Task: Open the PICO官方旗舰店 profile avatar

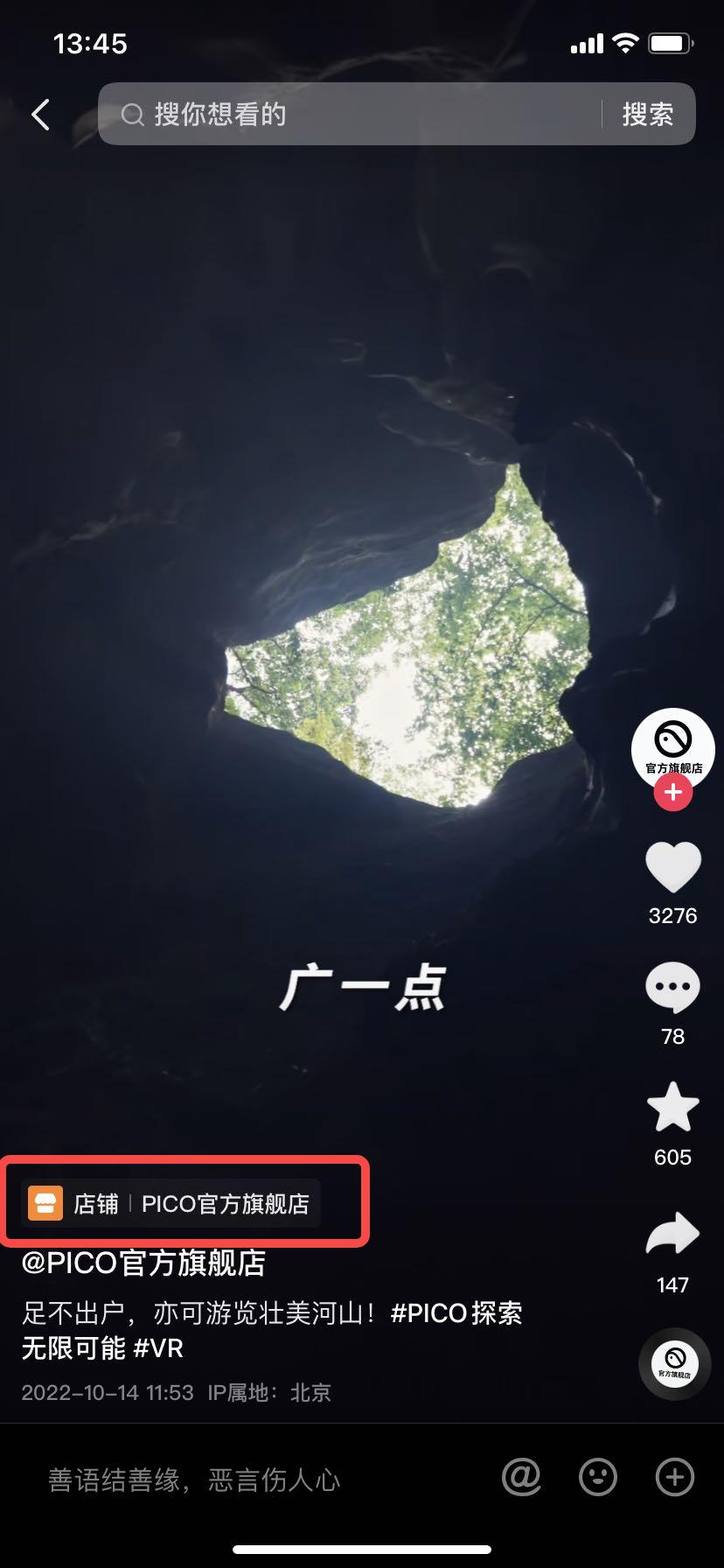Action: 672,746
